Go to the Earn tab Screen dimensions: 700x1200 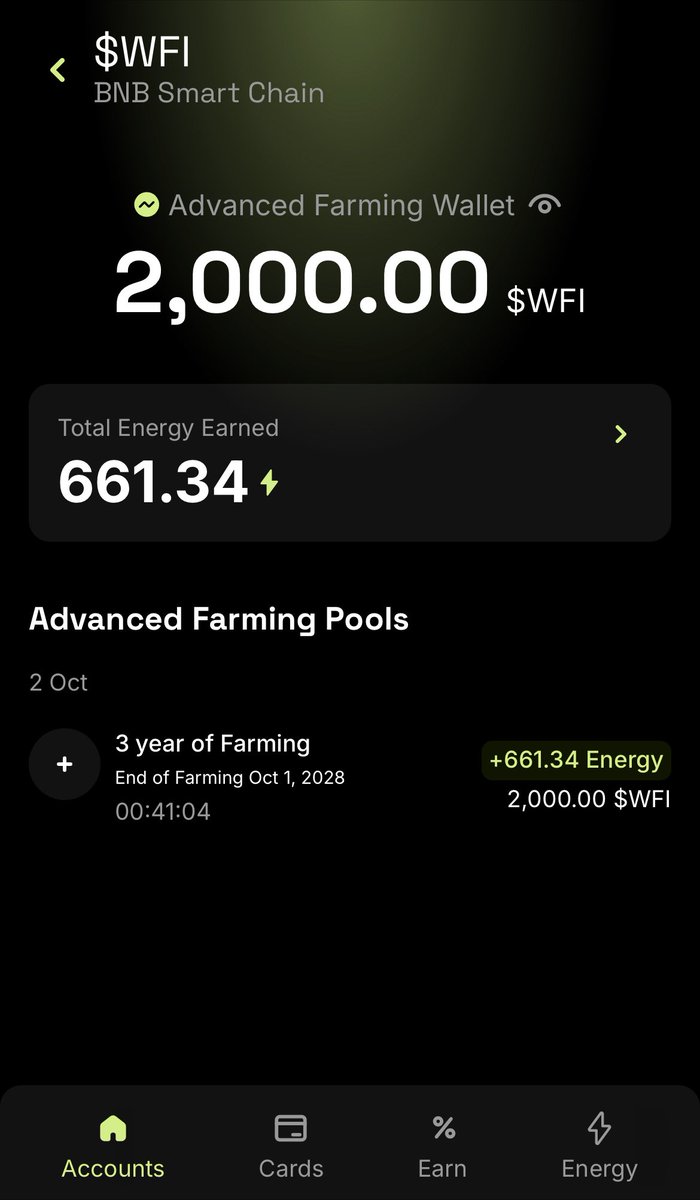tap(442, 1146)
